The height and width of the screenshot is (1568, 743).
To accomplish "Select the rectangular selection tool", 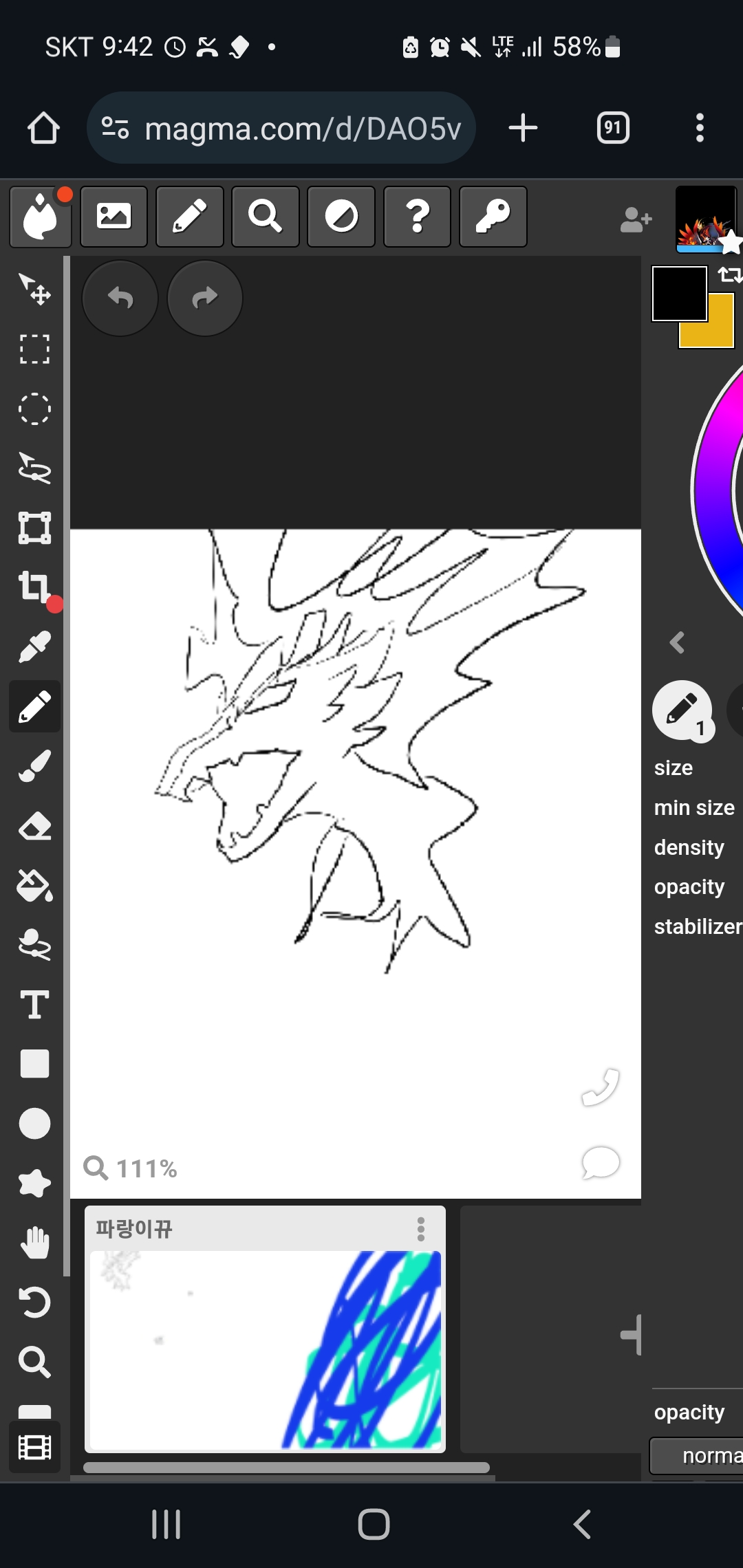I will tap(34, 349).
